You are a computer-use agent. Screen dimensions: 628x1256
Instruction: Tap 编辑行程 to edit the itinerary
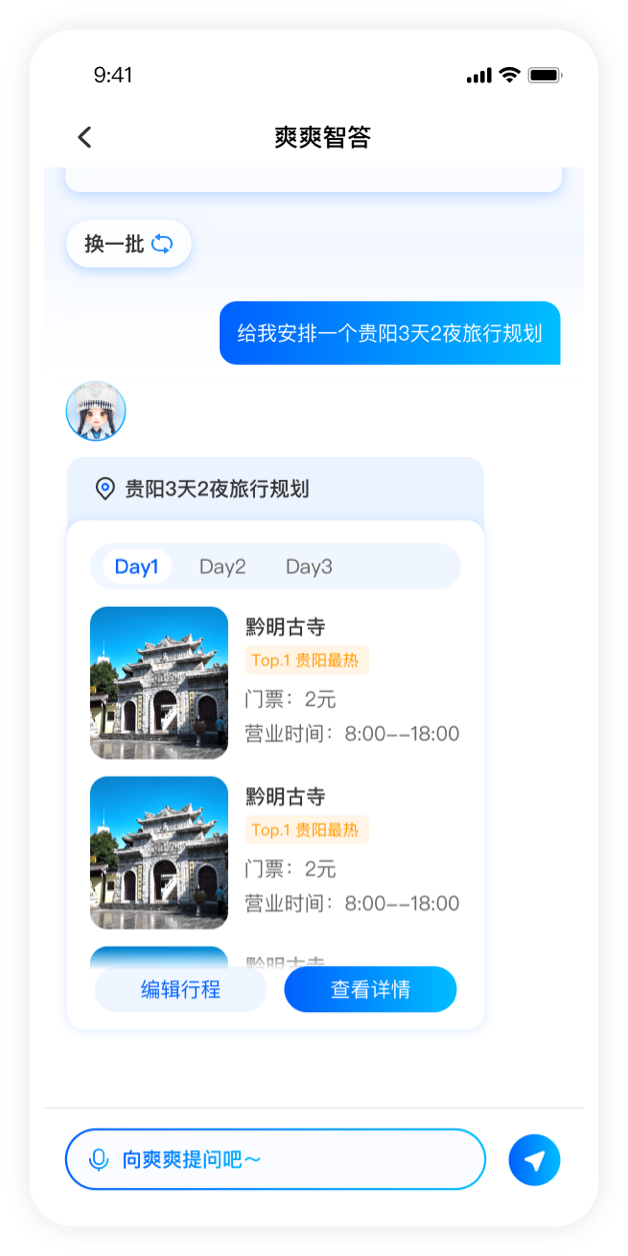point(180,990)
